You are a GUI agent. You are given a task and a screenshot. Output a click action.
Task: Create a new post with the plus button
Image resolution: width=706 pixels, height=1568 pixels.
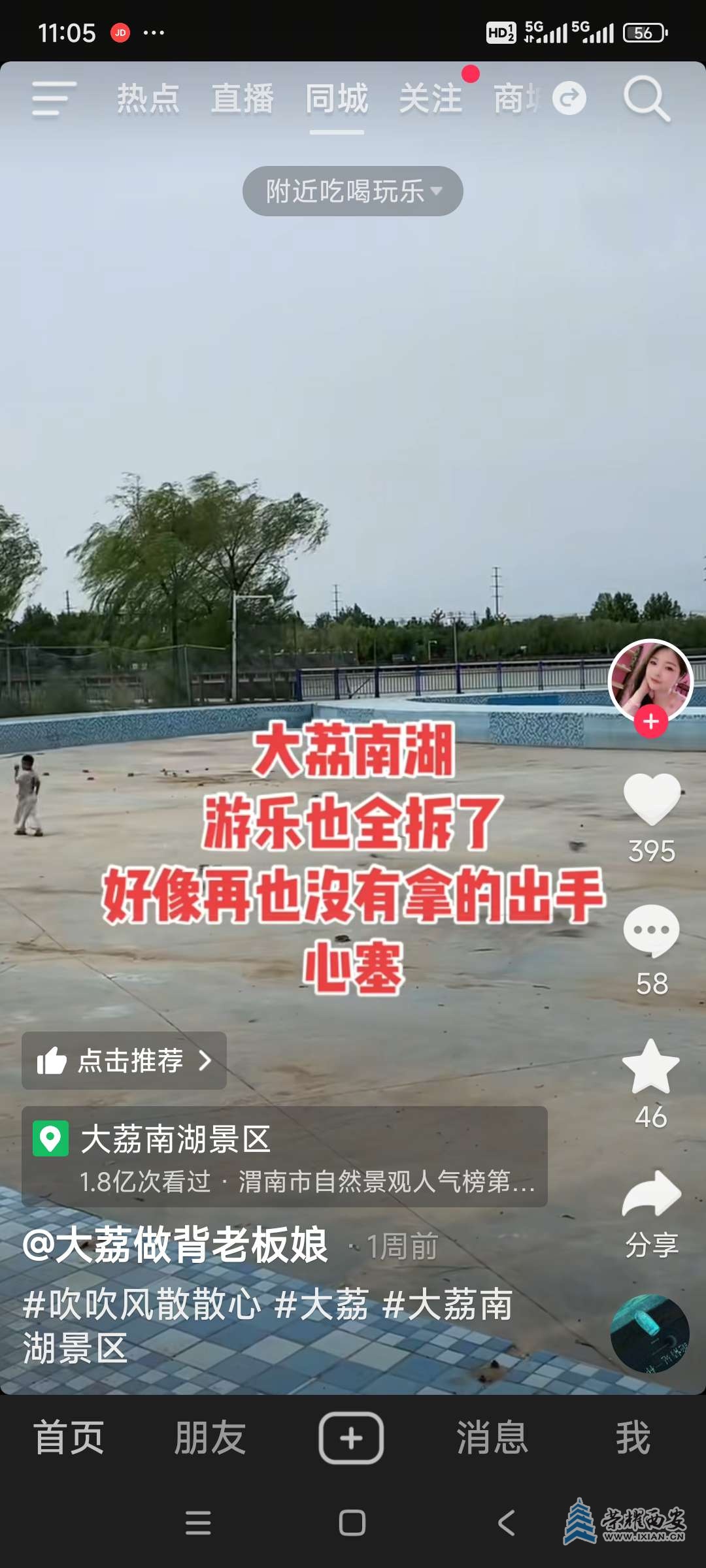coord(351,1437)
